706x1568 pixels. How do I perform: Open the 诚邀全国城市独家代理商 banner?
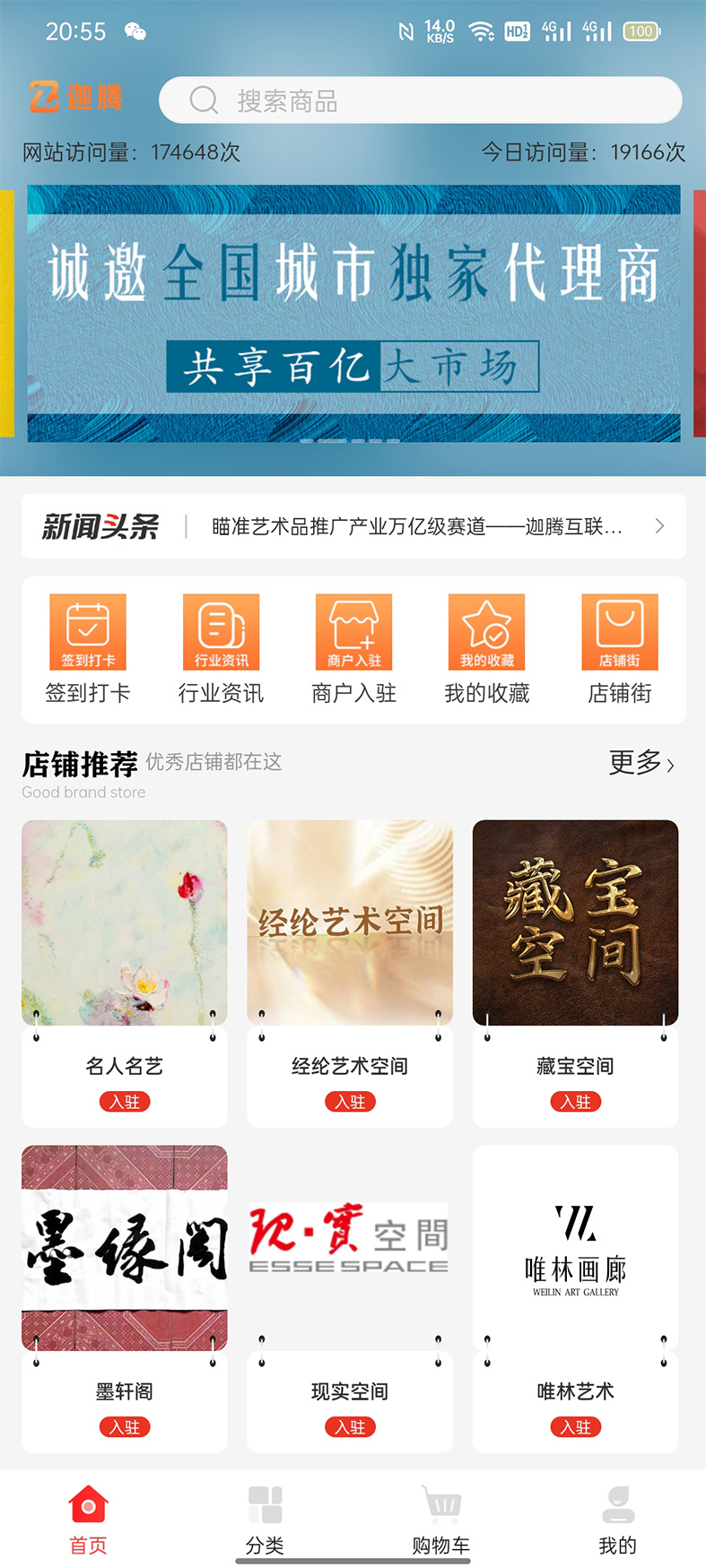(353, 313)
